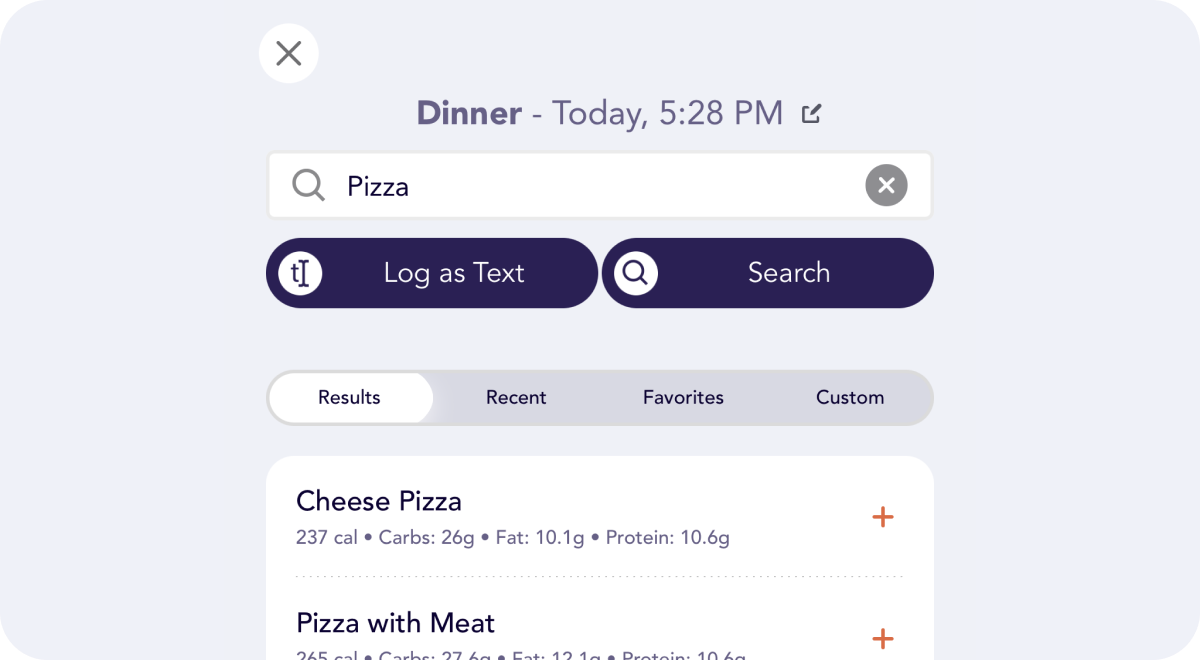The height and width of the screenshot is (660, 1200).
Task: Tap the Search button
Action: click(767, 273)
